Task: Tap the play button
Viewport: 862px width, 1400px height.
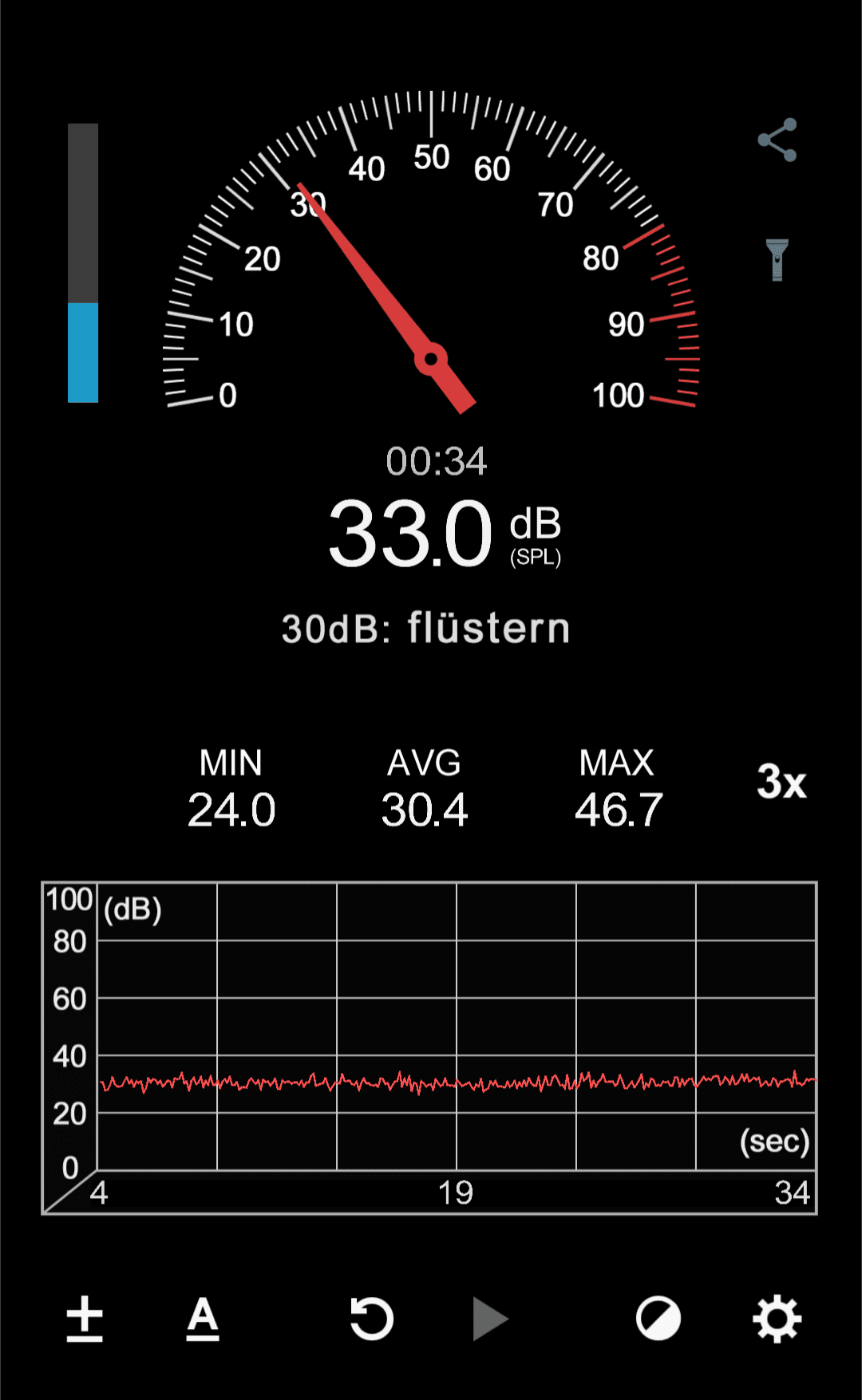Action: point(489,1319)
